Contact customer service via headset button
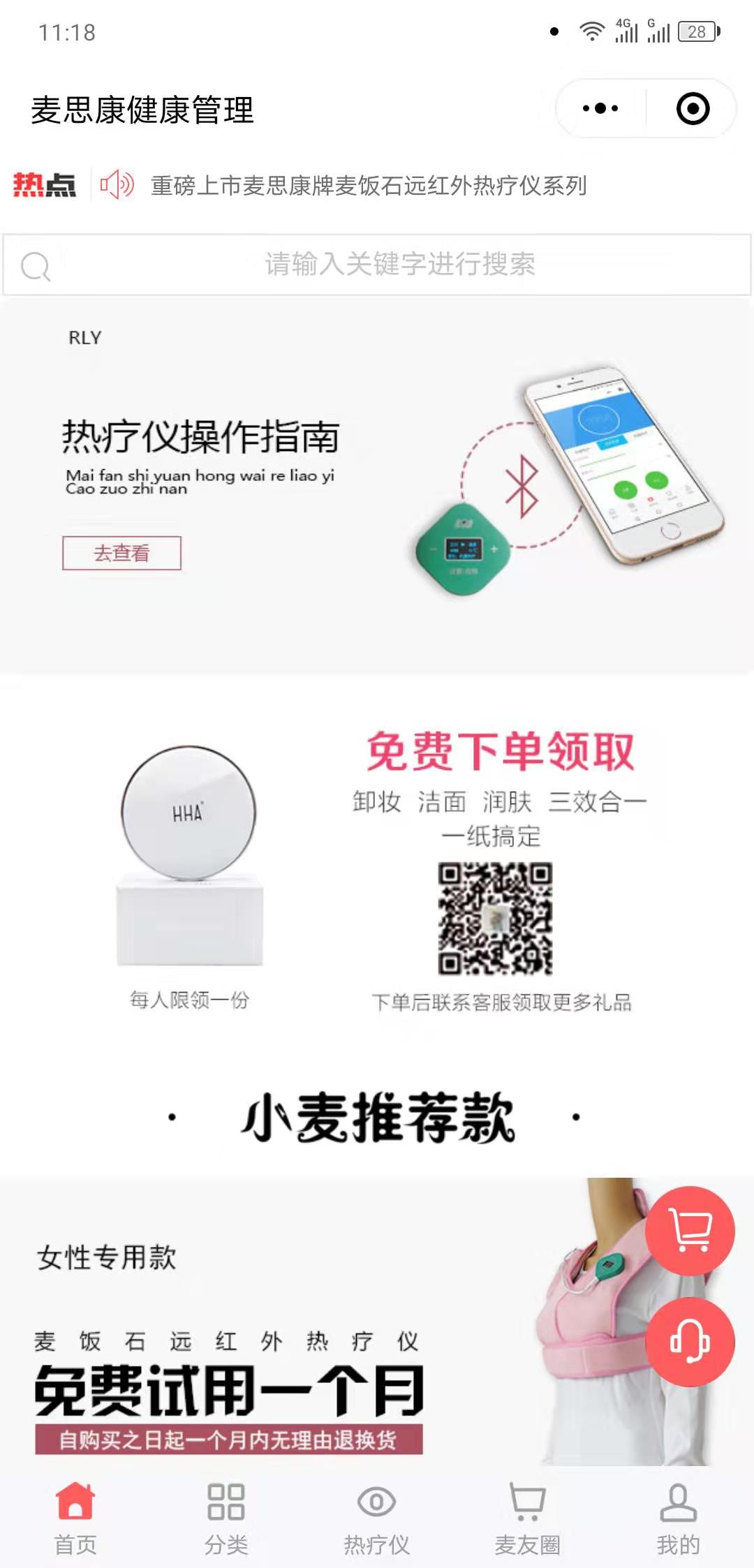Viewport: 754px width, 1568px height. (x=690, y=1341)
